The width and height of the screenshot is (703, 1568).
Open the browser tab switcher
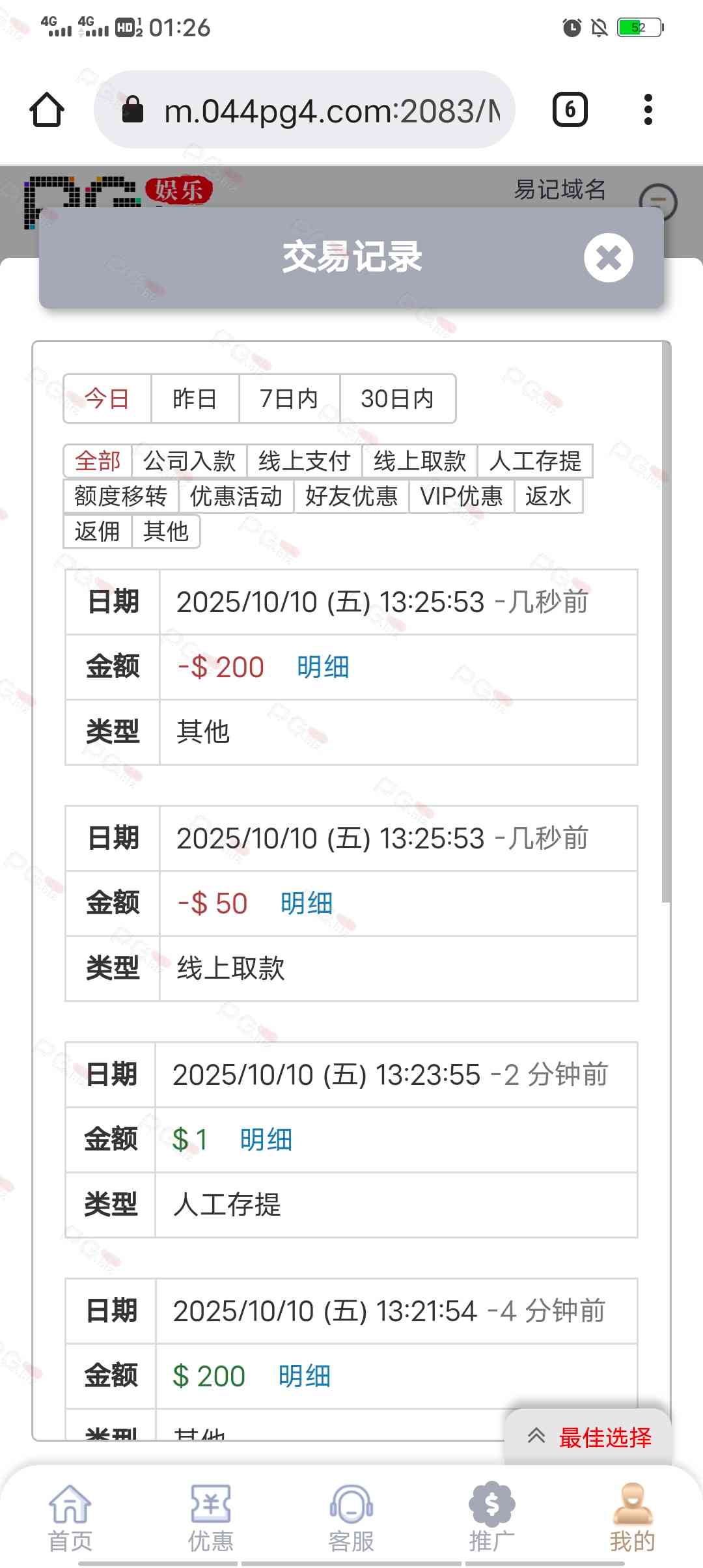pos(570,109)
